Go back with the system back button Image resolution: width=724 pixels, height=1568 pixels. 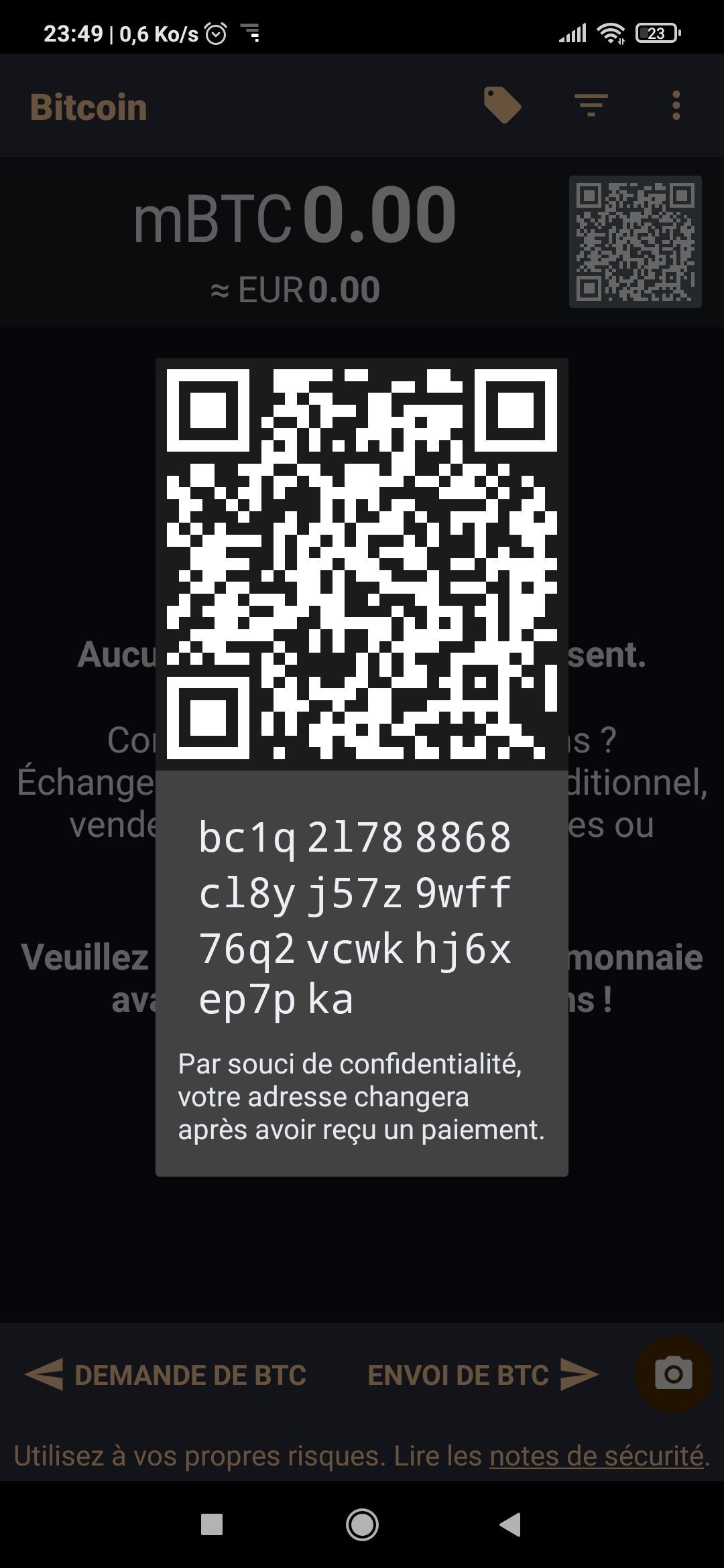[511, 1524]
